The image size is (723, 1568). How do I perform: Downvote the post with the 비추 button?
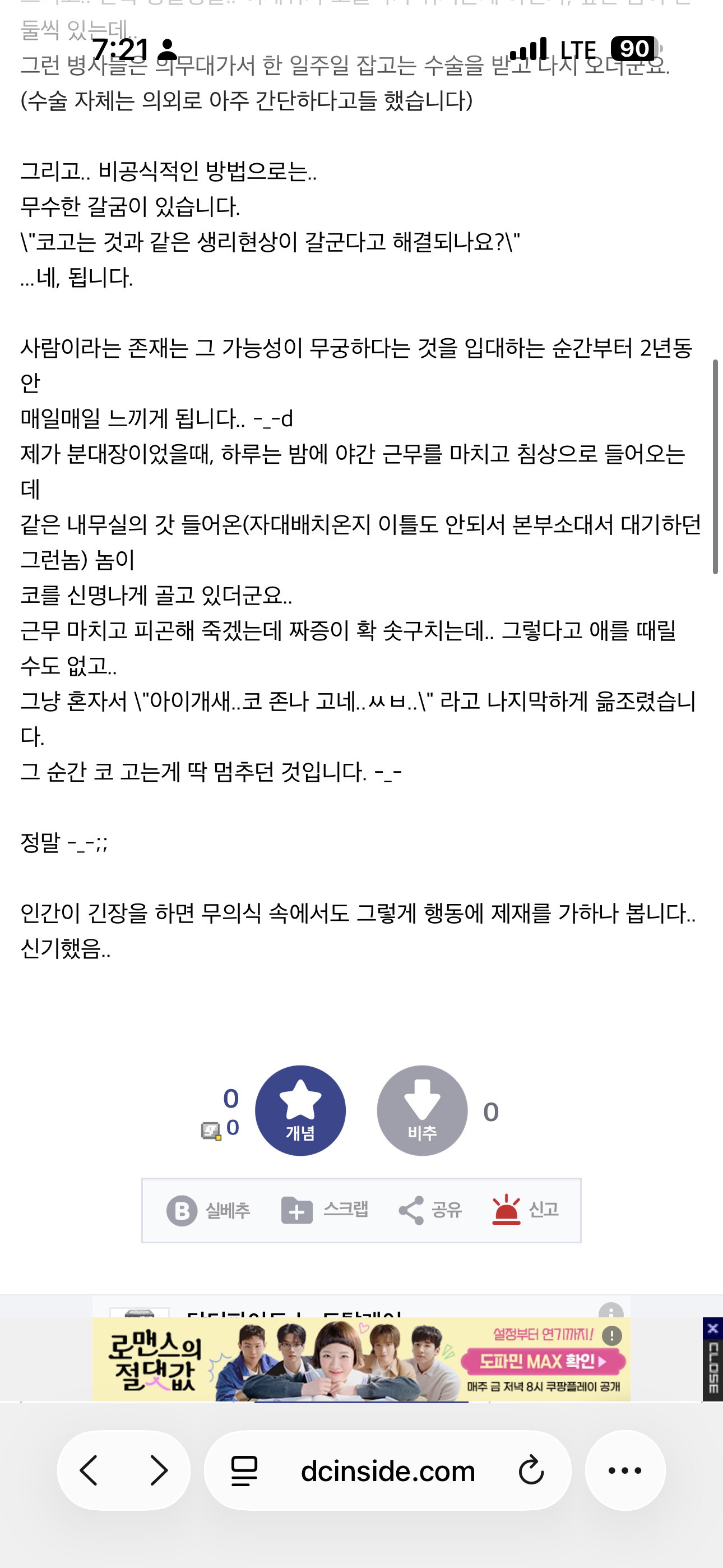(x=421, y=1110)
